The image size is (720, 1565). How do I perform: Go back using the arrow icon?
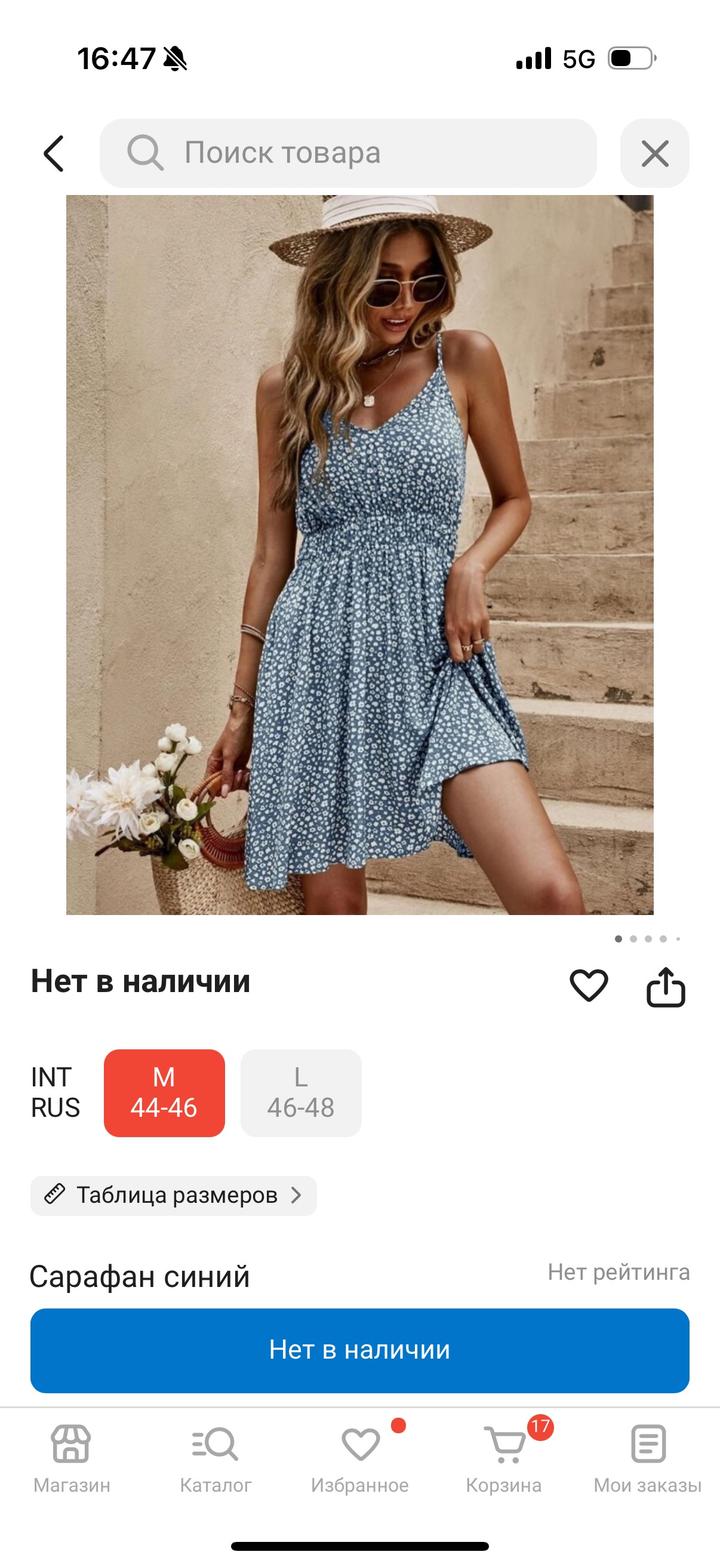point(54,154)
